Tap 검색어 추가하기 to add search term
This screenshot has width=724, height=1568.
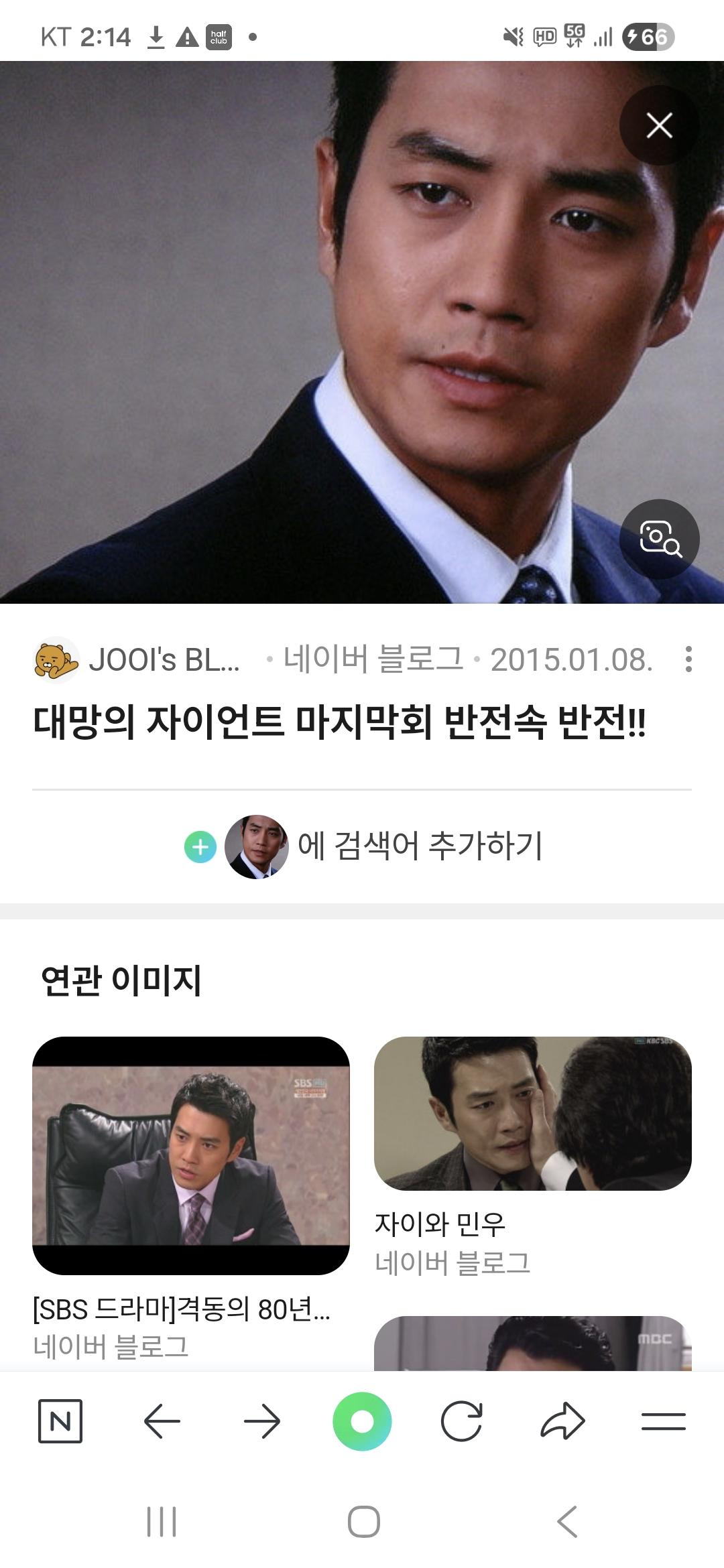(x=419, y=846)
